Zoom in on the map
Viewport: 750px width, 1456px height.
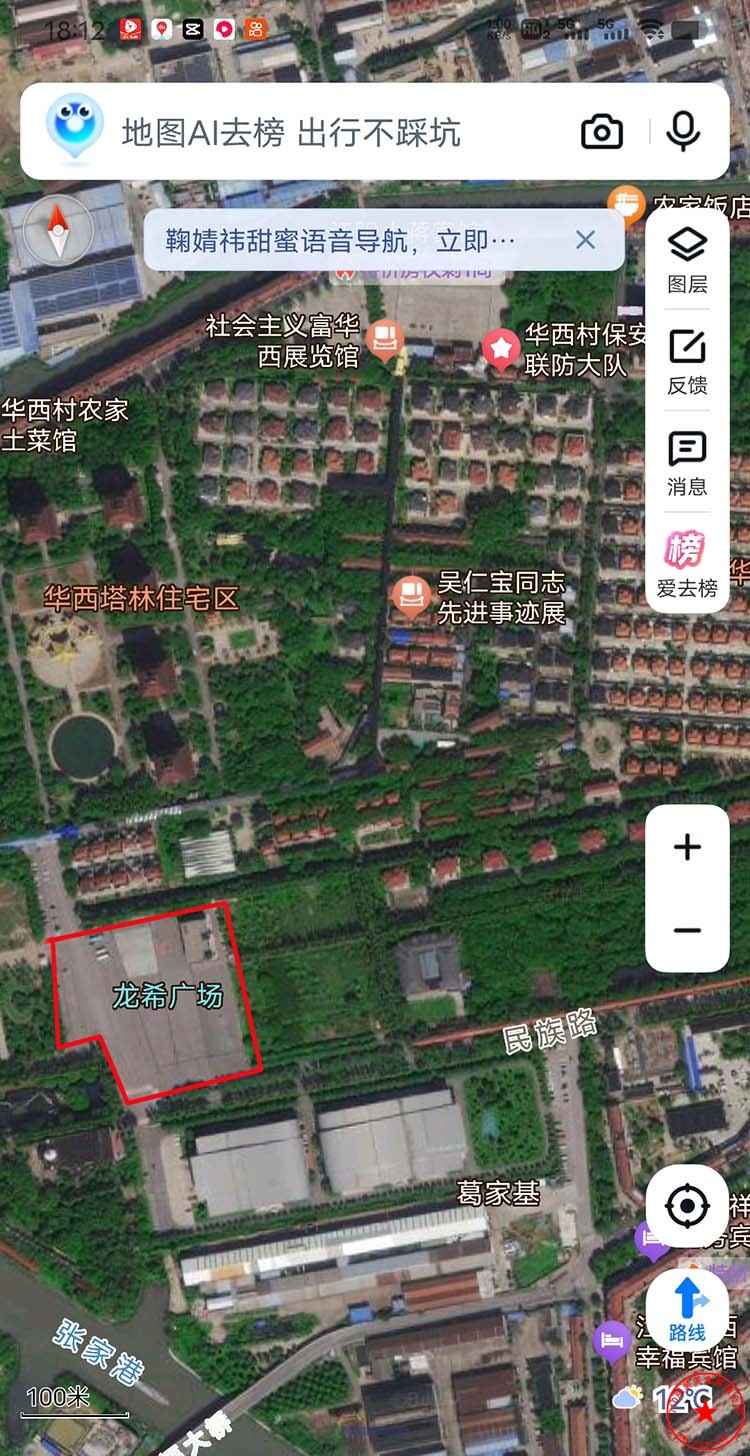tap(687, 848)
